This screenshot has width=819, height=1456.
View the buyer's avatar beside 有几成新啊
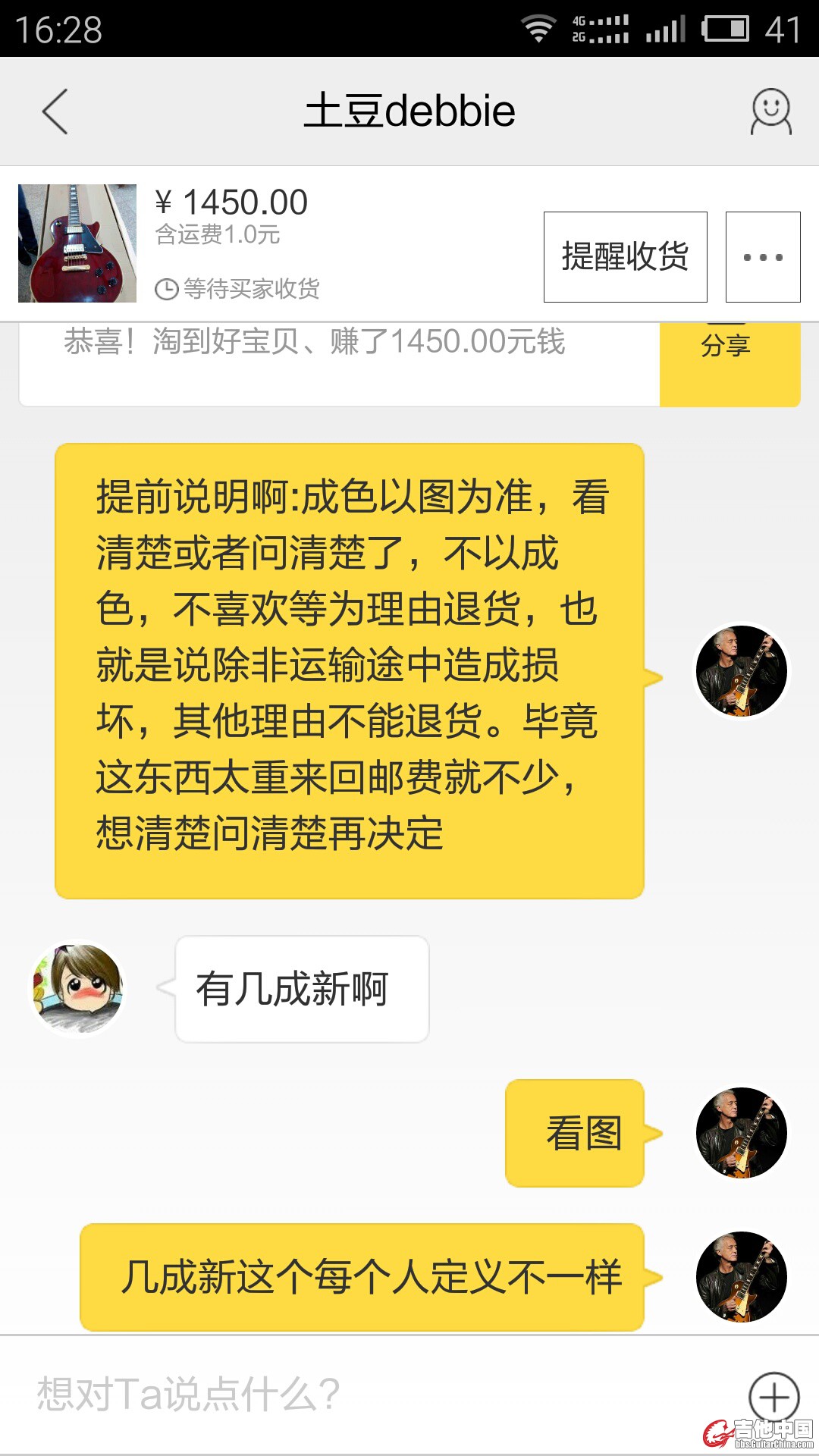(77, 988)
